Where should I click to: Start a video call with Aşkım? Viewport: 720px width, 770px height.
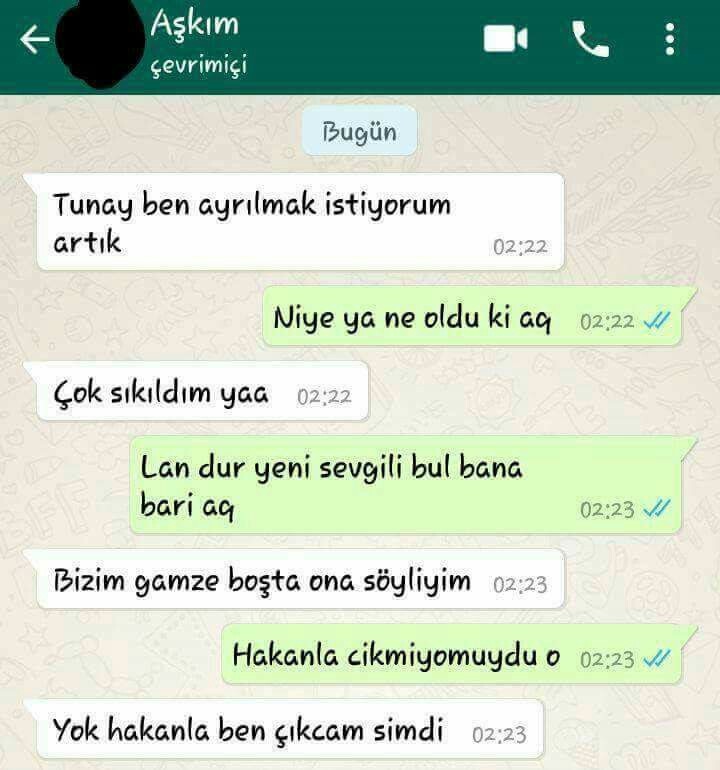[x=505, y=39]
